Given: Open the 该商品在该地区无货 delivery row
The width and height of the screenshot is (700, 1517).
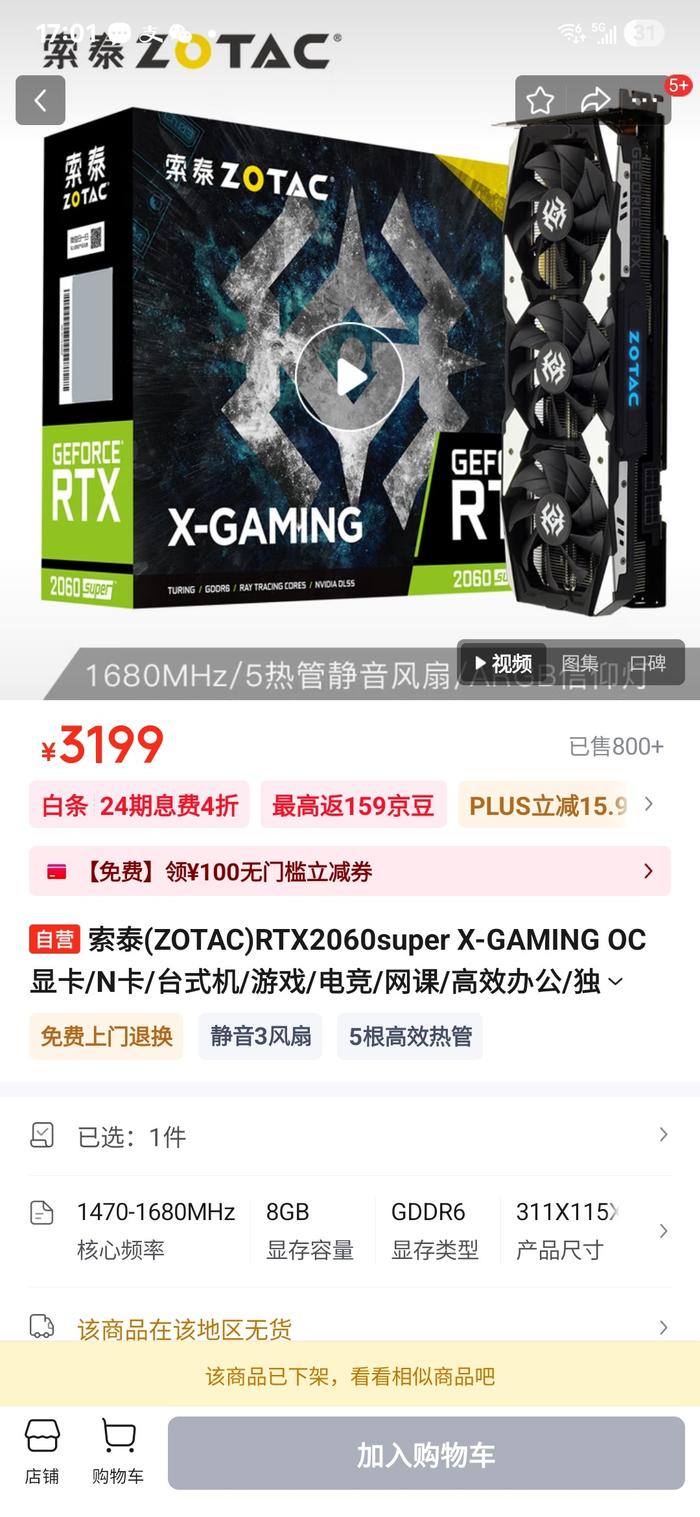Looking at the screenshot, I should click(x=350, y=1328).
